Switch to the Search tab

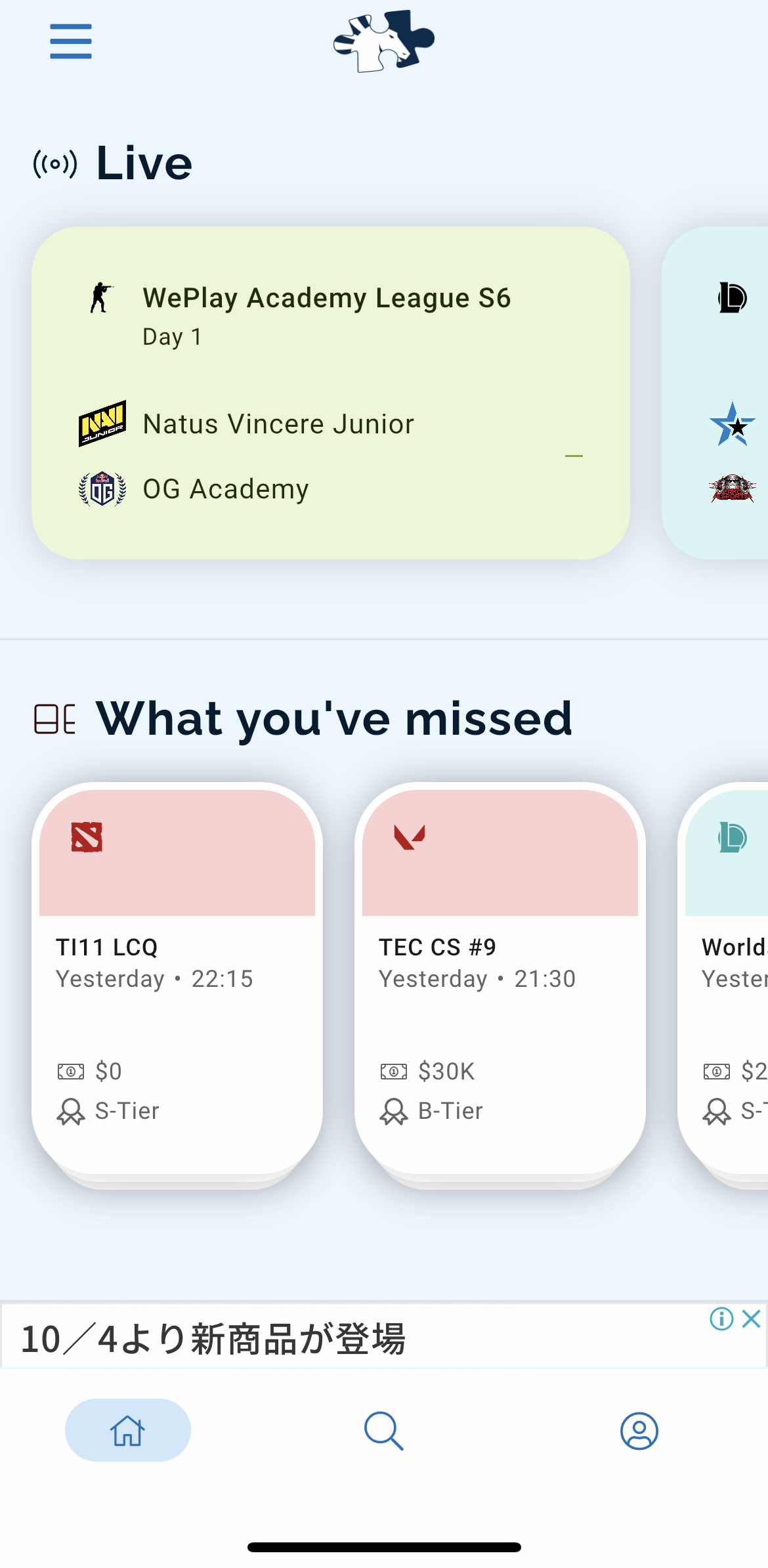point(384,1430)
